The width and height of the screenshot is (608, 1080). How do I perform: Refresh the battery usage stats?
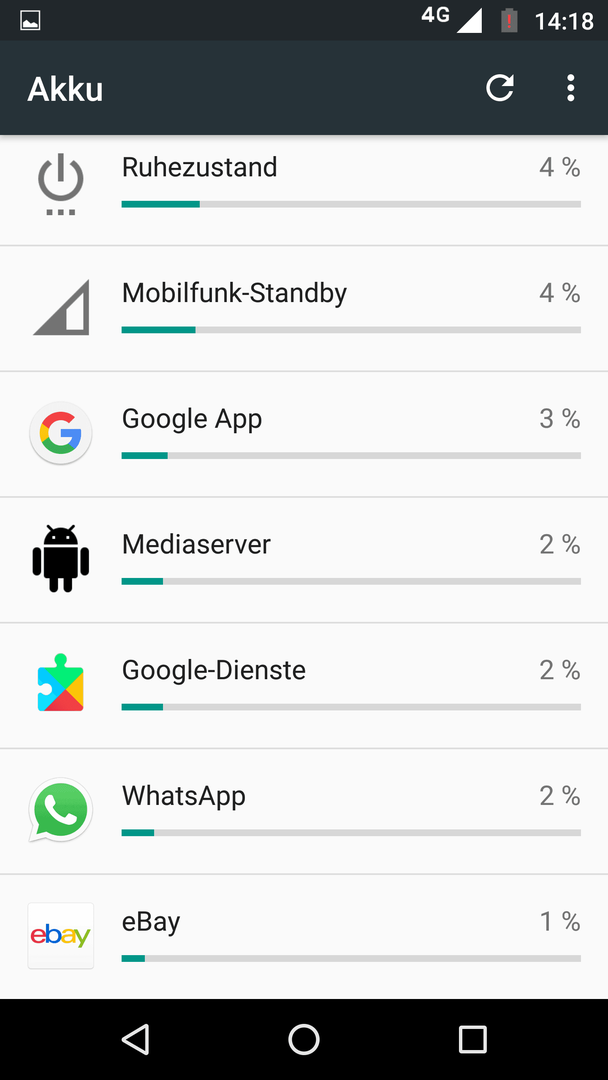pos(500,88)
